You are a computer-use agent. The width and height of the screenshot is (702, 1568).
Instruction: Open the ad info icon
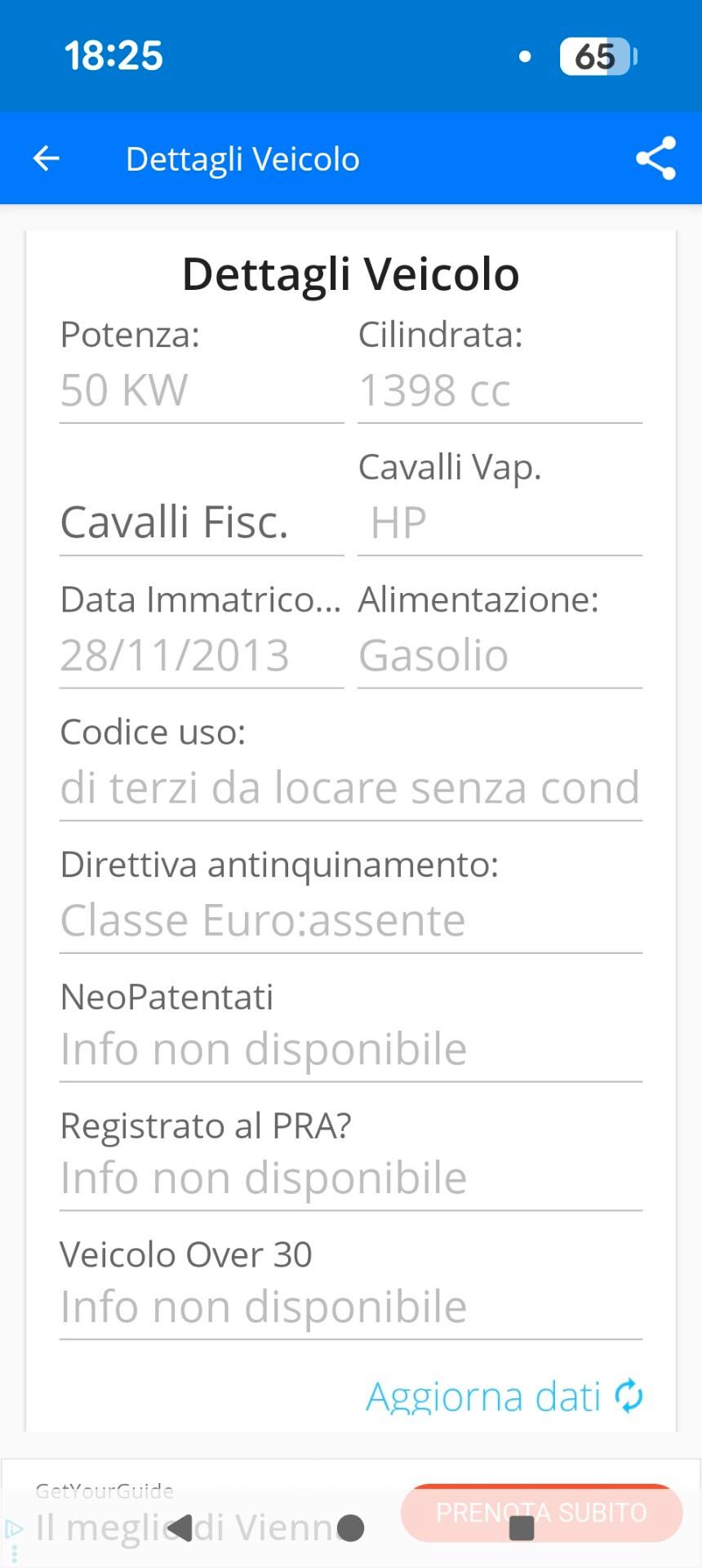tap(13, 1529)
